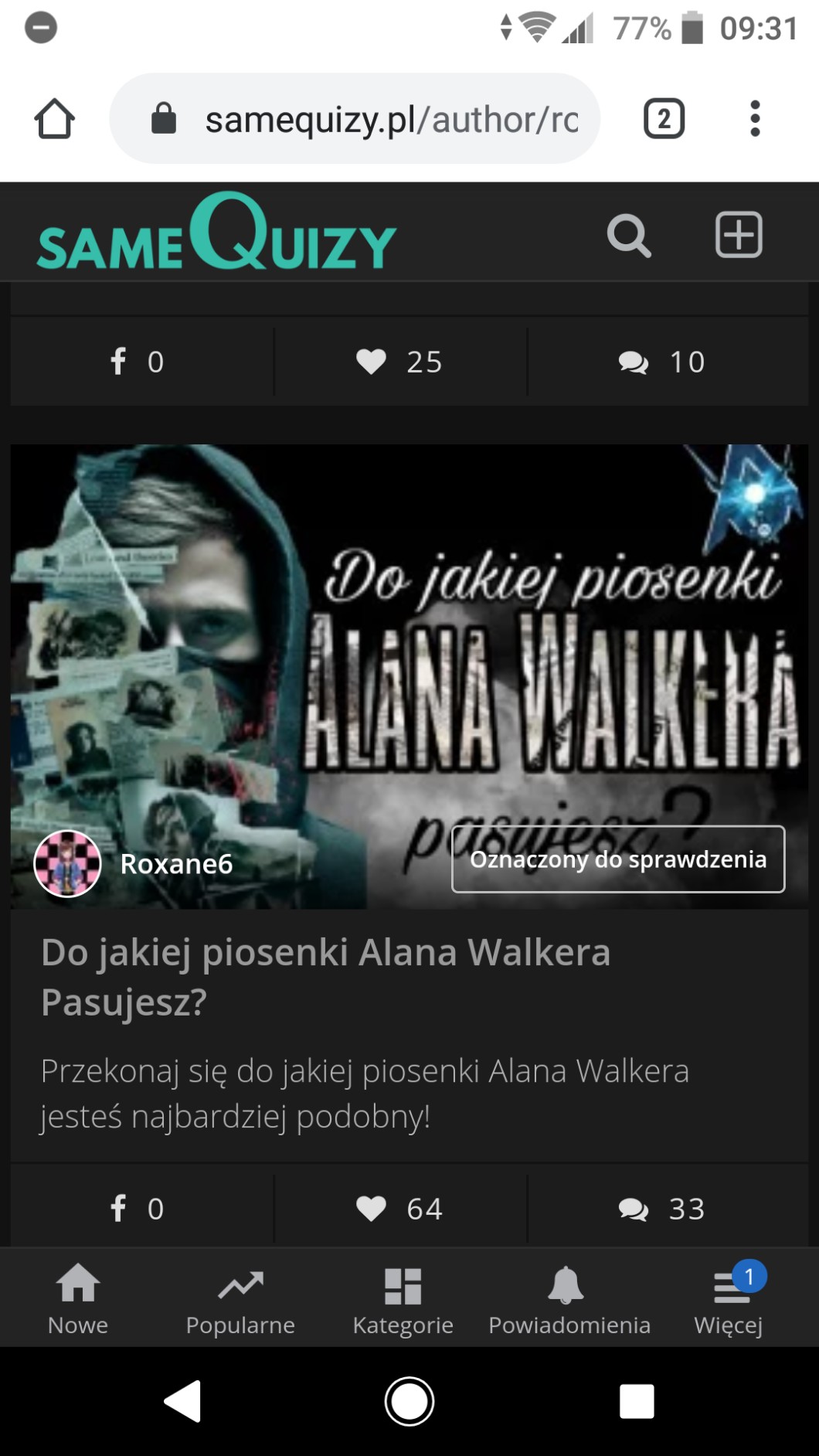Screen dimensions: 819x1456
Task: Open Do jakiej piosenki Alana Walkera title
Action: coord(325,977)
